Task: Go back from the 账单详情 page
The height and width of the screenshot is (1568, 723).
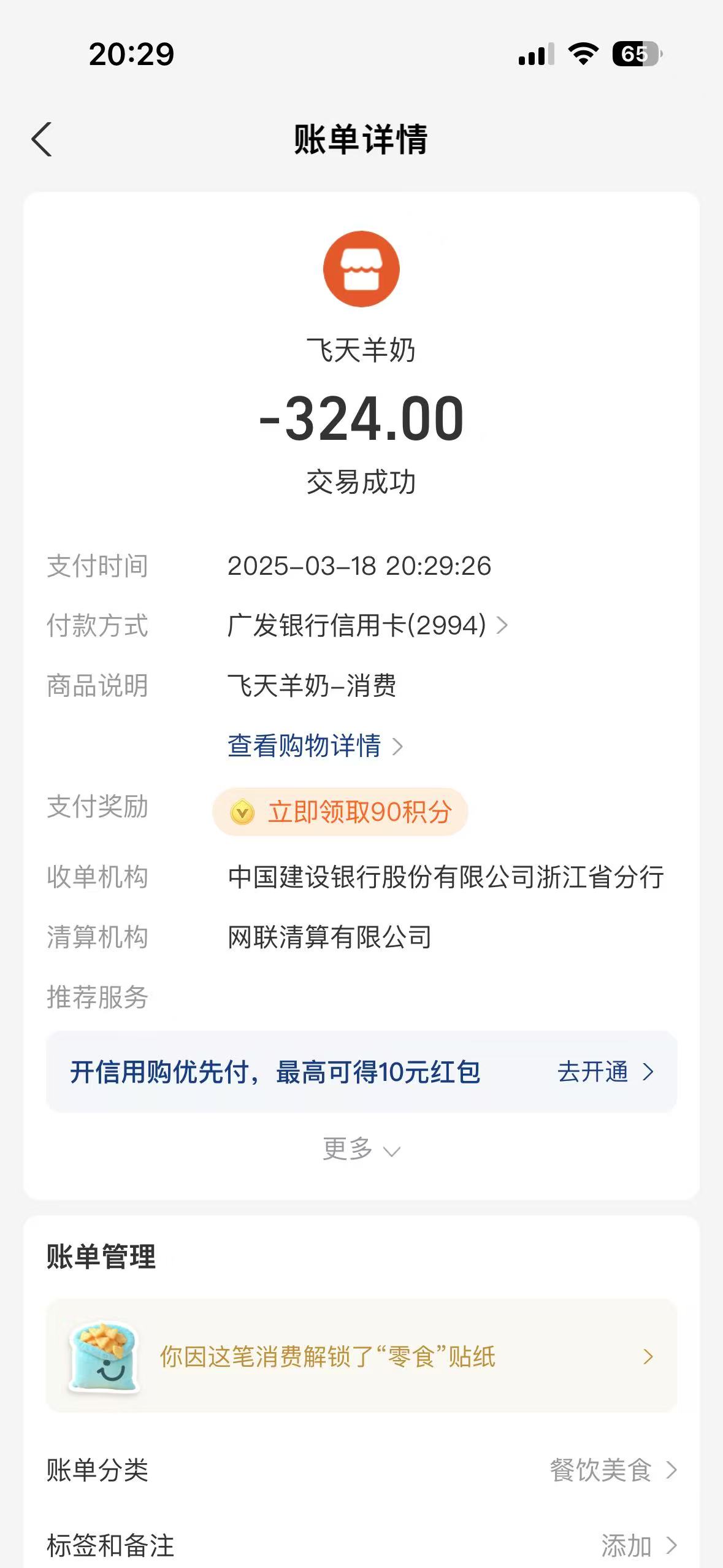Action: 42,140
